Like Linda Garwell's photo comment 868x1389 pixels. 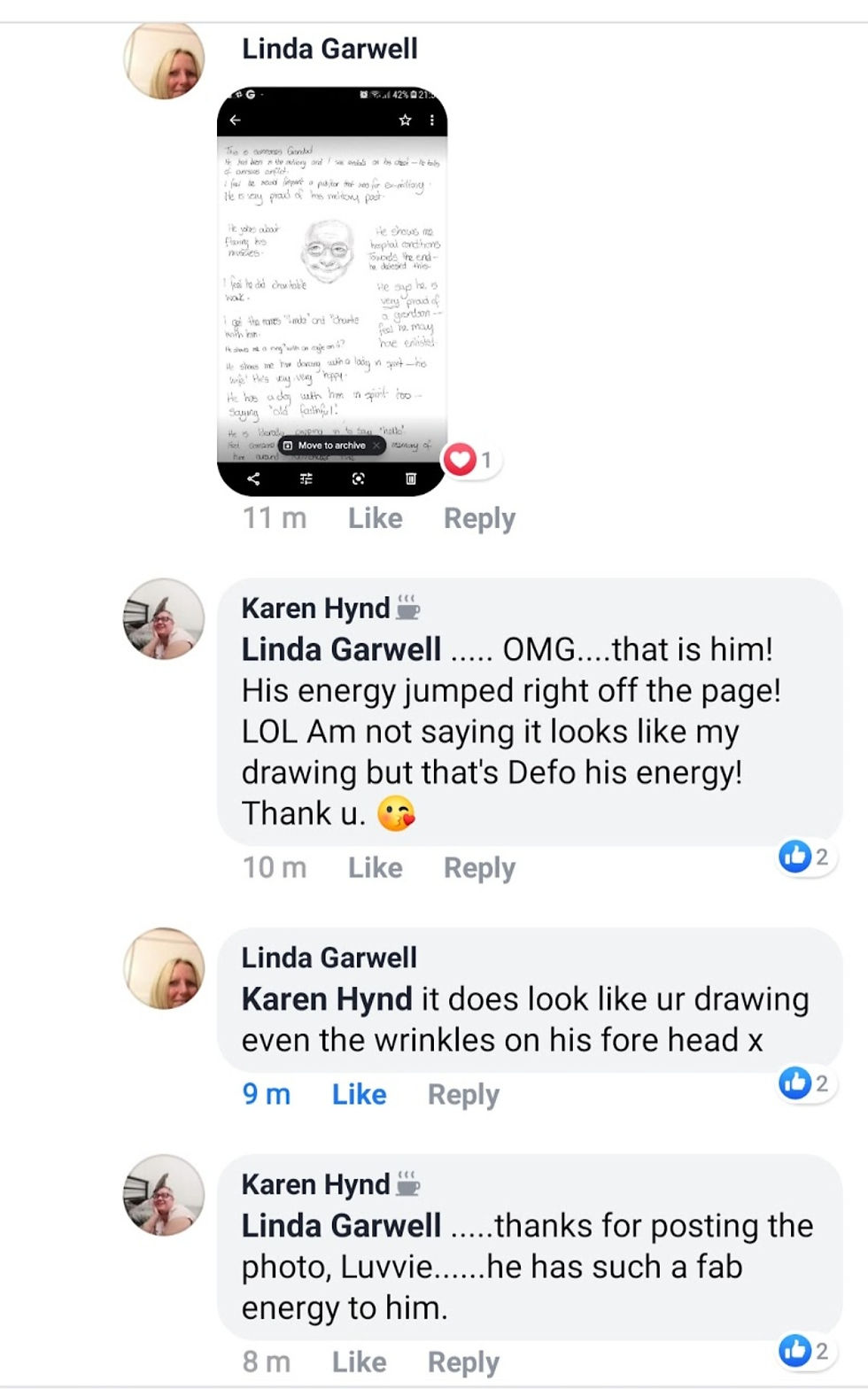click(x=375, y=518)
